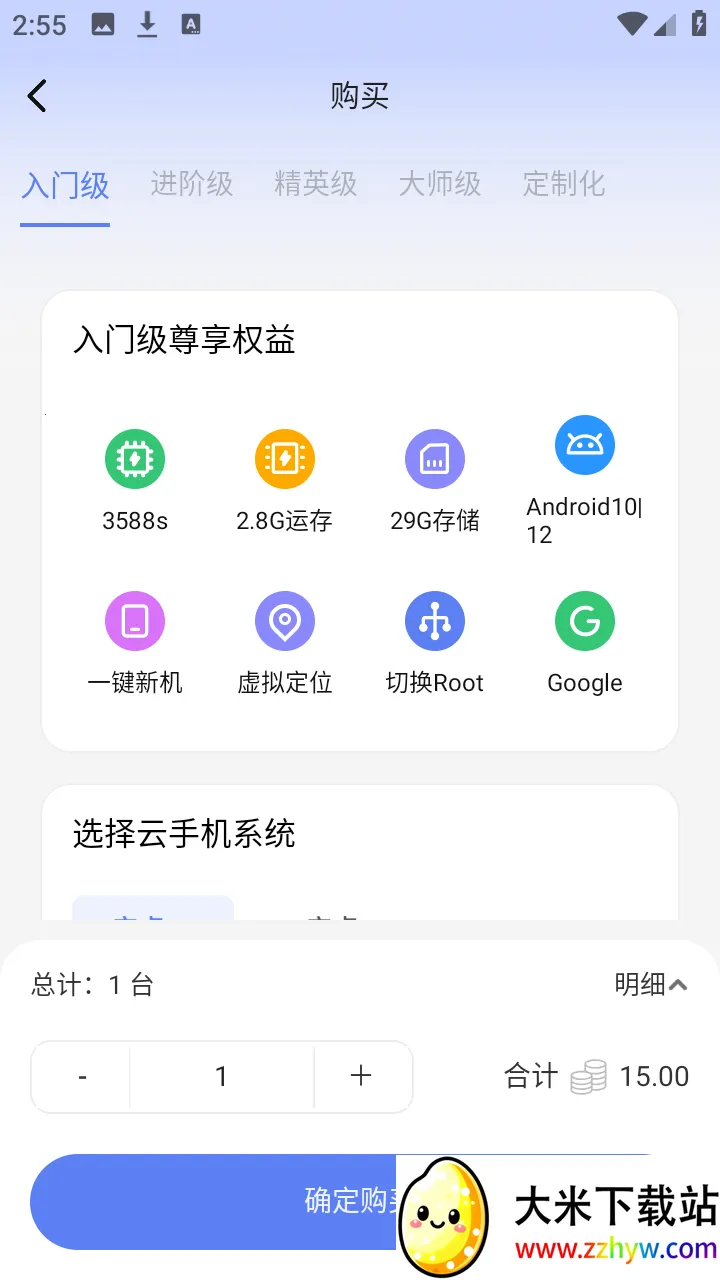Tap the Android10|12 system icon

coord(585,445)
